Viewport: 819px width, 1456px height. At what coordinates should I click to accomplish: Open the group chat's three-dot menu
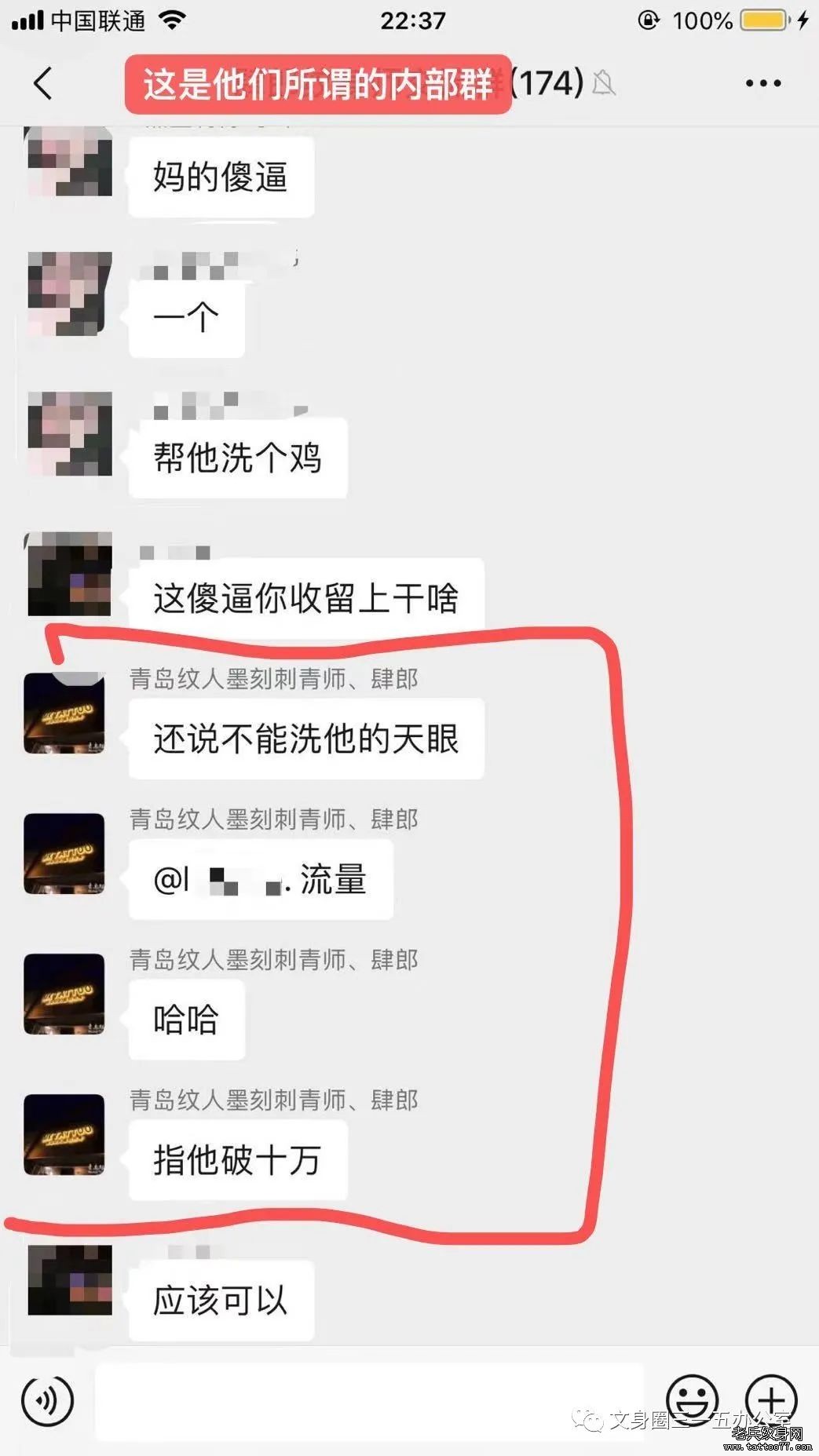point(762,83)
